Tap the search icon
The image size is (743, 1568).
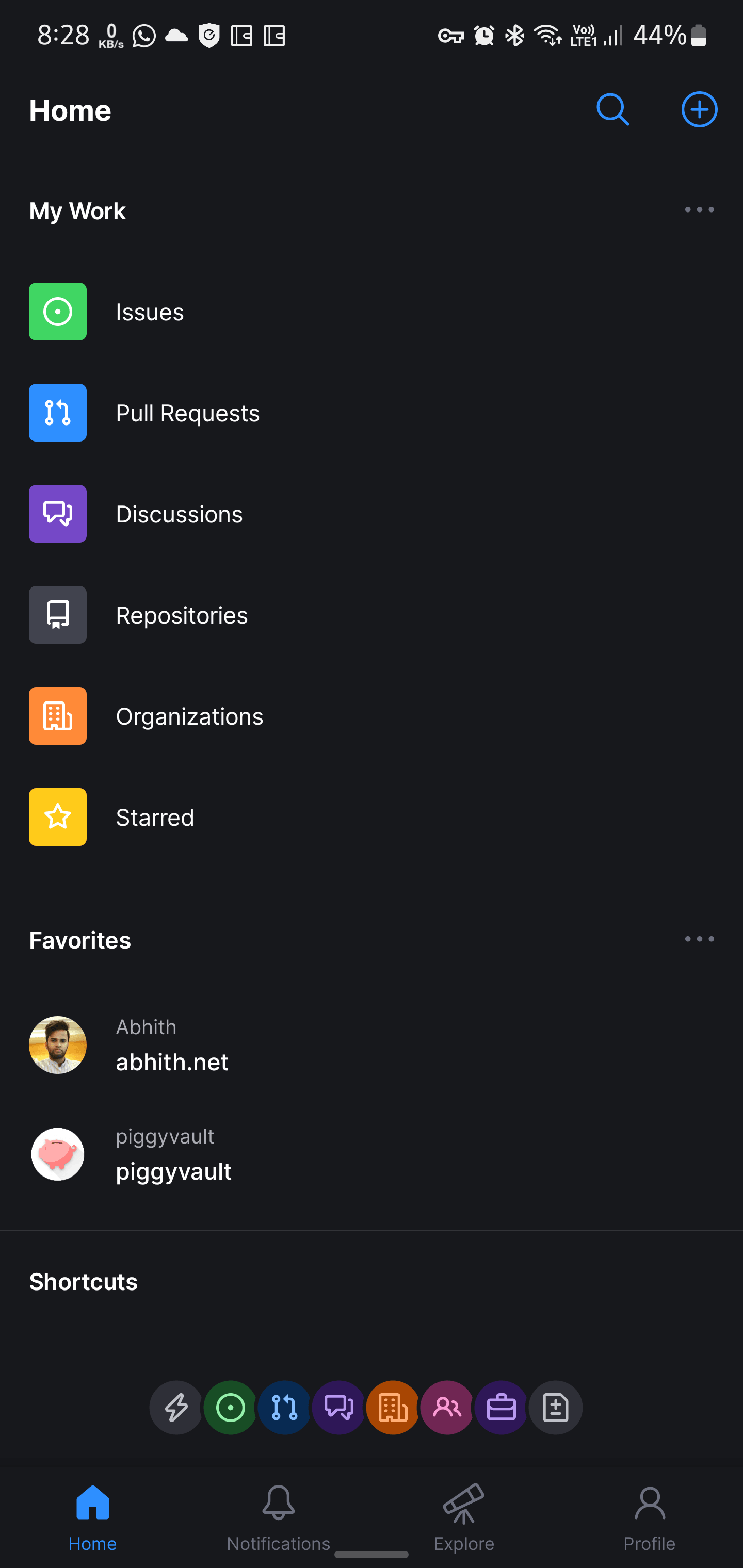(x=612, y=109)
